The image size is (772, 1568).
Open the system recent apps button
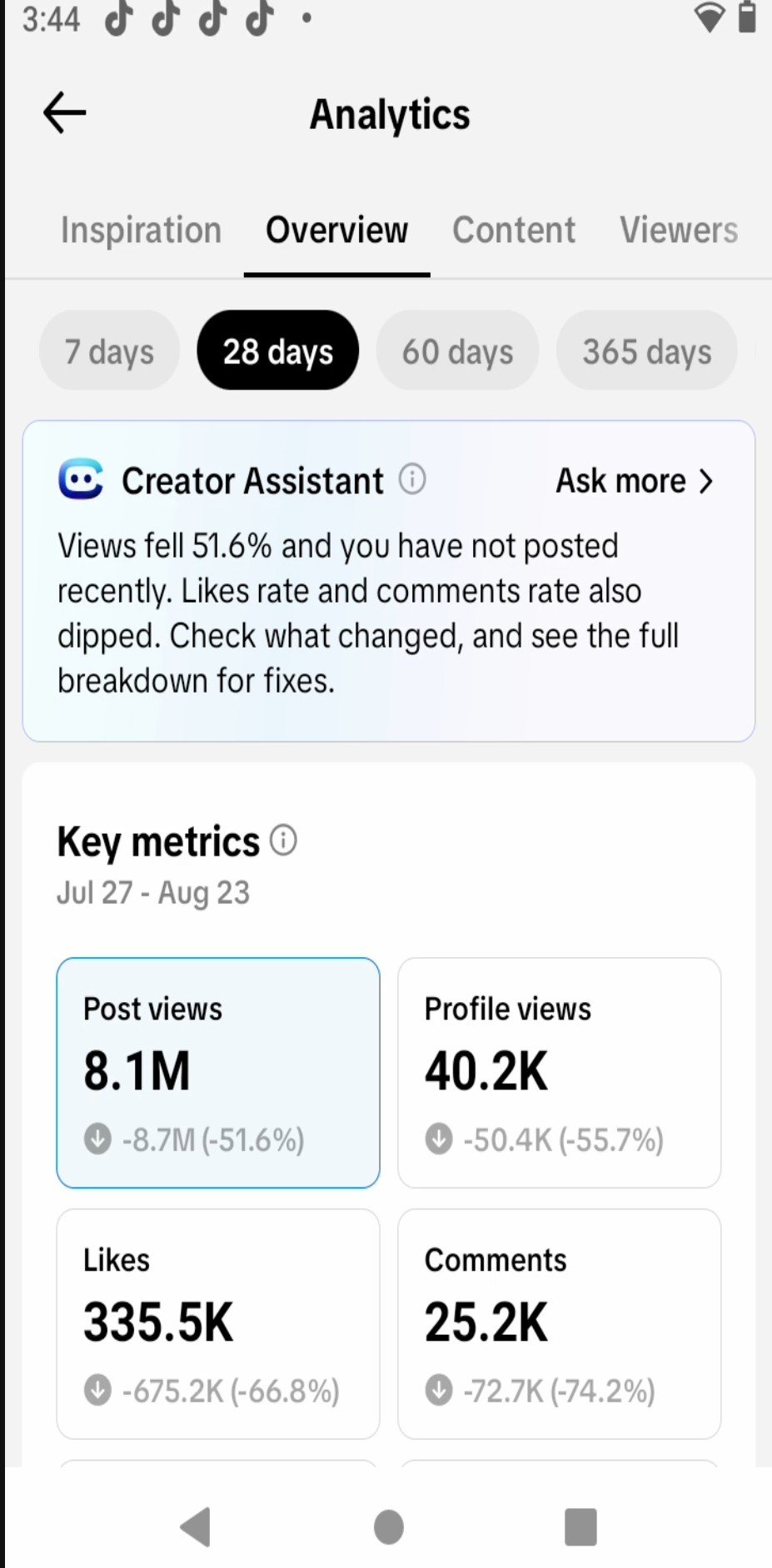click(x=580, y=1527)
